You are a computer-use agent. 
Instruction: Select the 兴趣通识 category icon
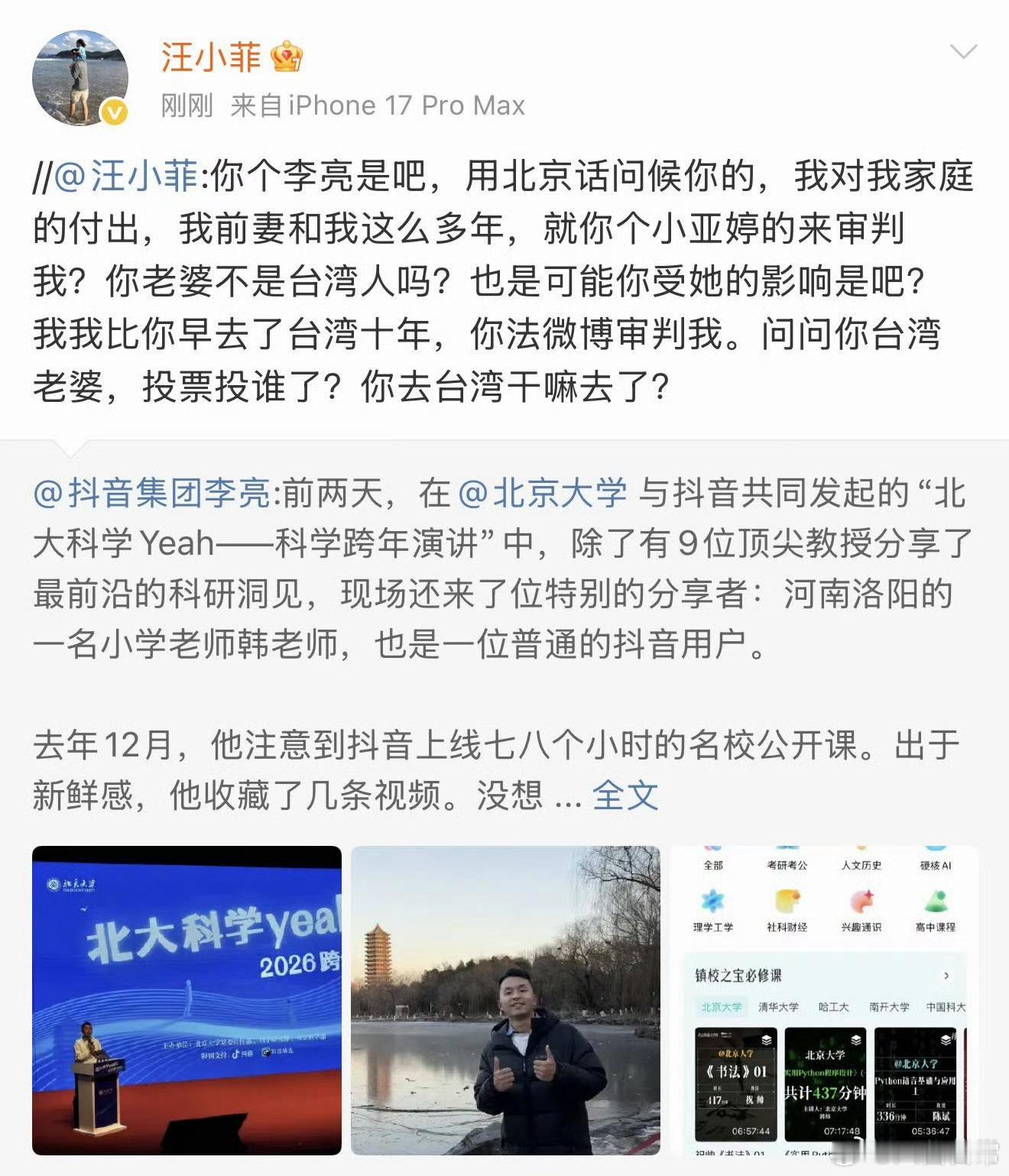[x=860, y=901]
